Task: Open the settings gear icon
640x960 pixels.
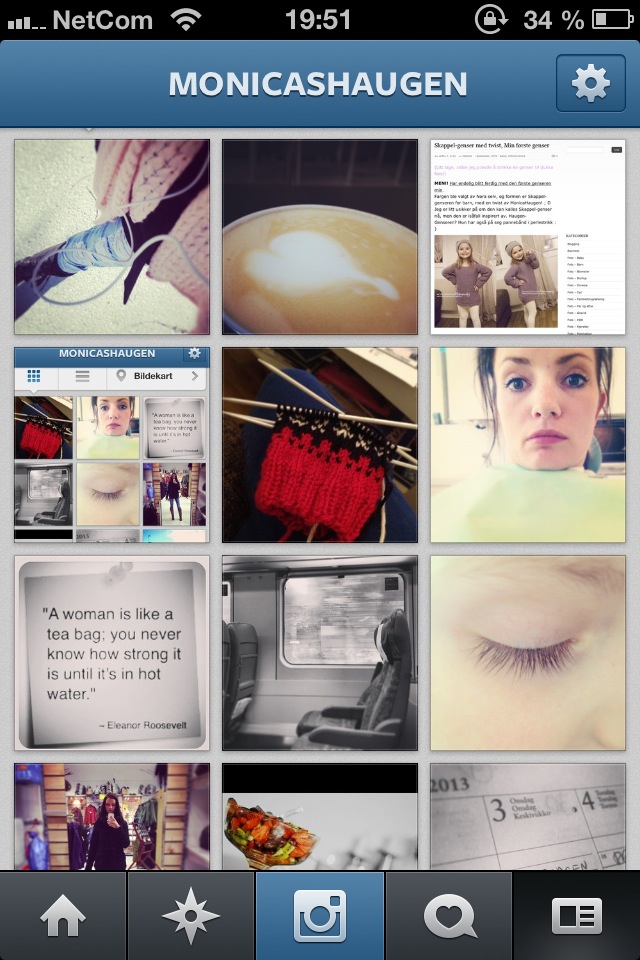Action: tap(590, 84)
